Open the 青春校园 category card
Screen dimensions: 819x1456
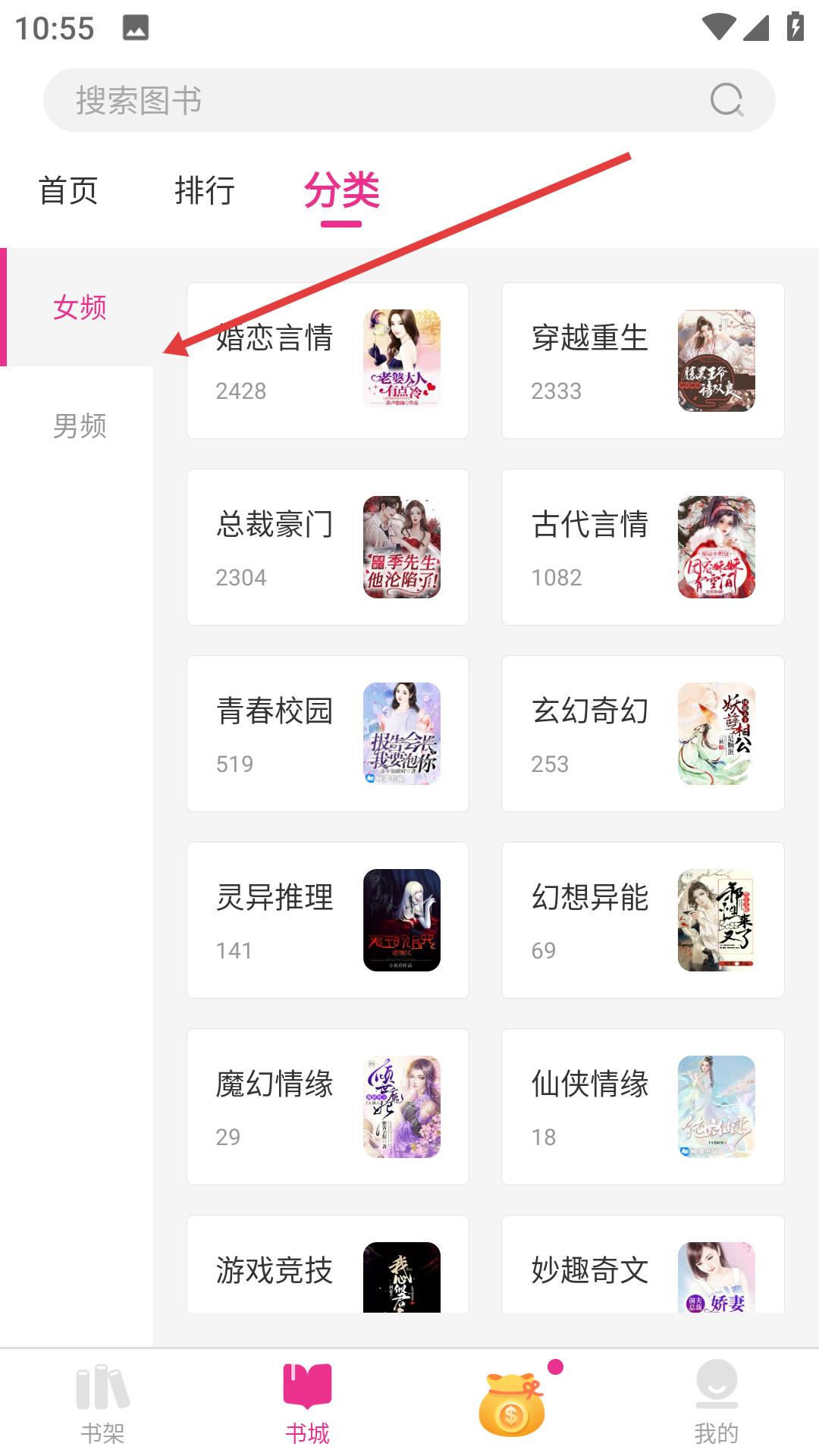tap(328, 733)
